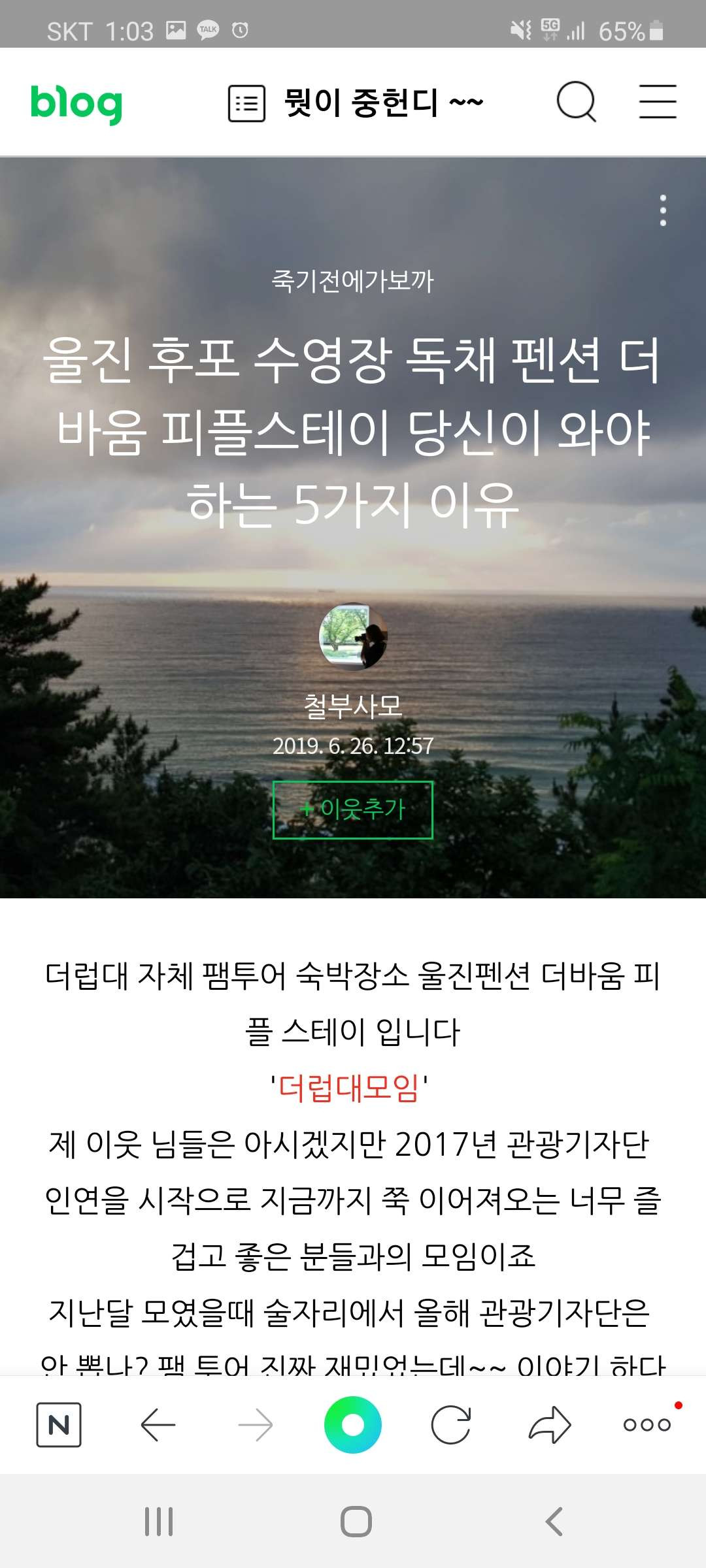Open the hamburger menu
Viewport: 706px width, 1568px height.
coord(658,101)
